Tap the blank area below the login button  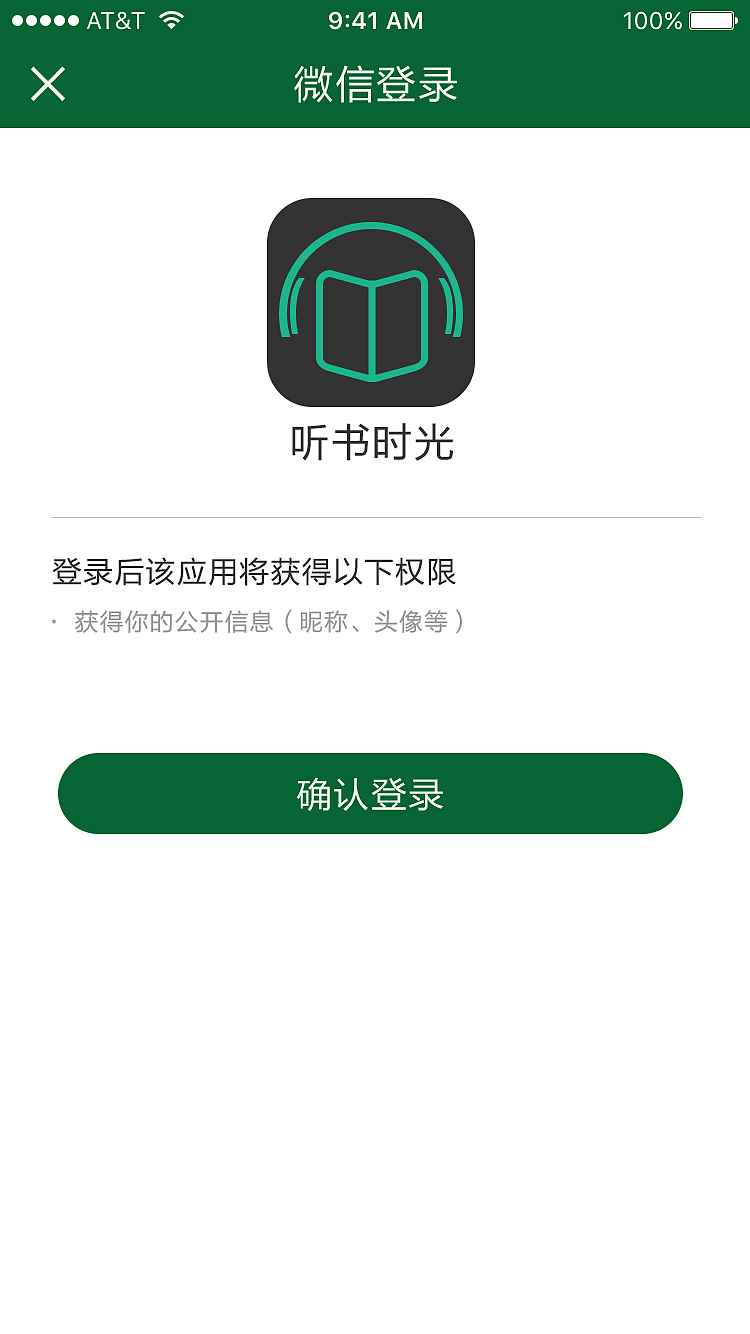click(374, 1000)
